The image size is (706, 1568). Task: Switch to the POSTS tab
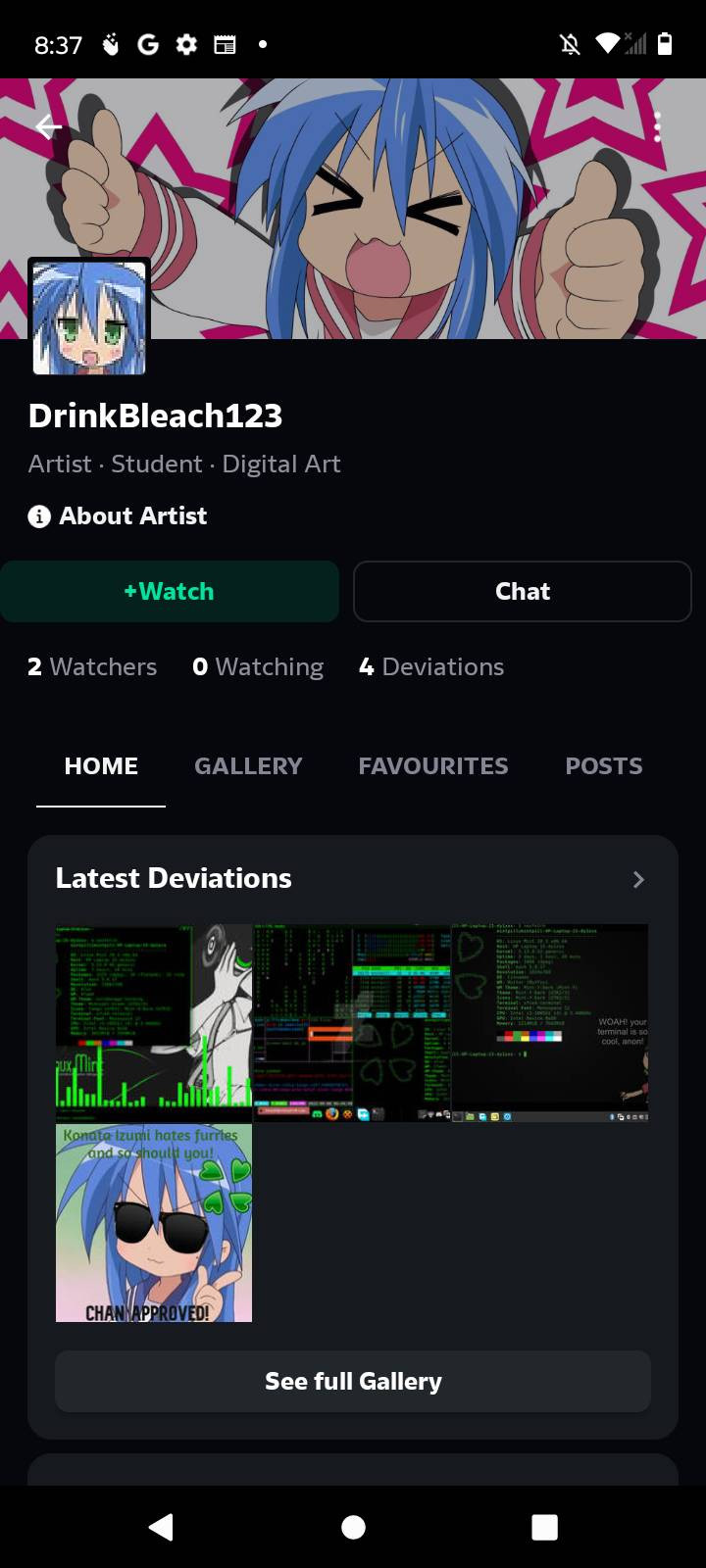point(603,766)
